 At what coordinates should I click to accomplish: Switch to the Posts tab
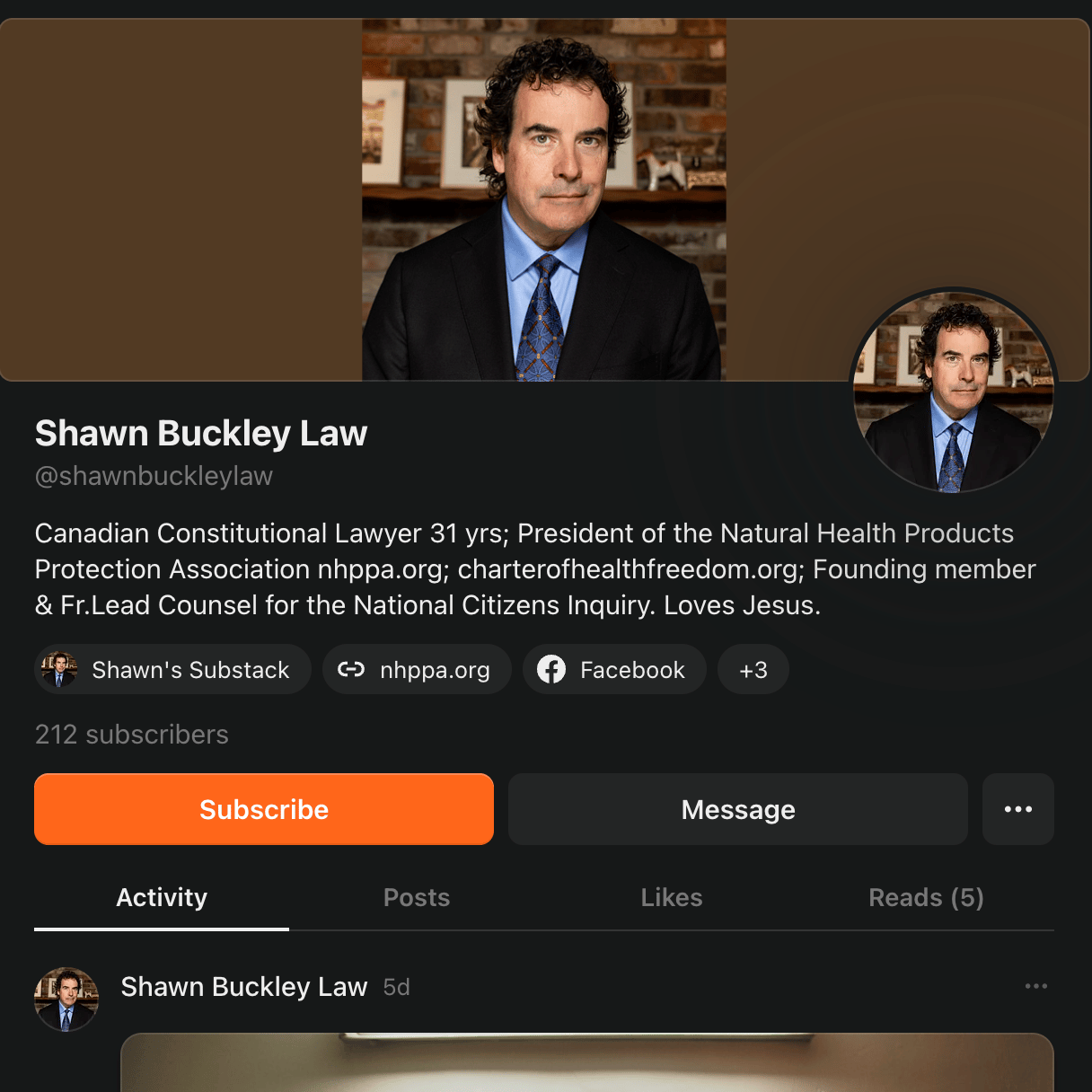coord(417,898)
